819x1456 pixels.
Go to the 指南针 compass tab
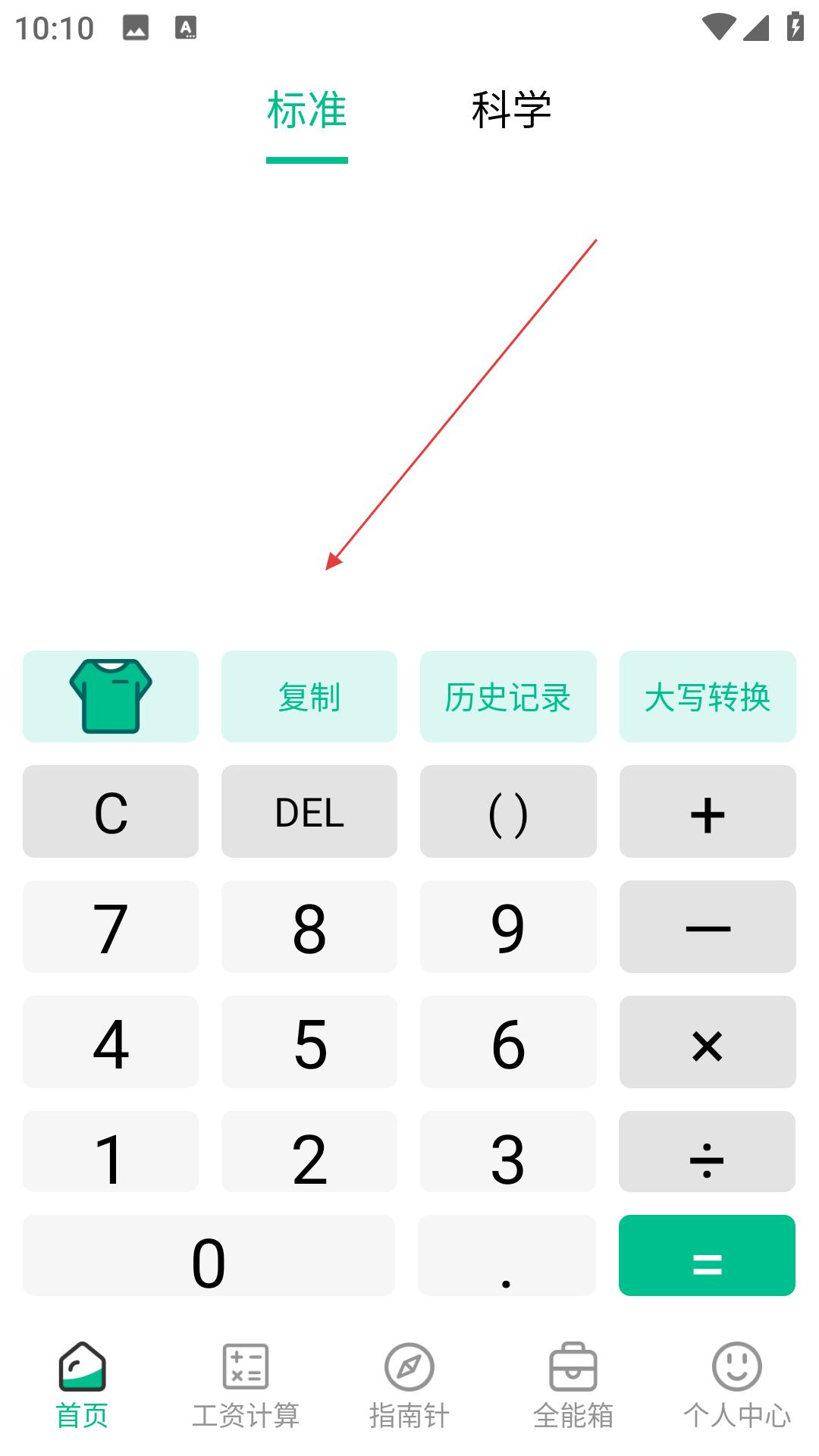coord(409,1385)
